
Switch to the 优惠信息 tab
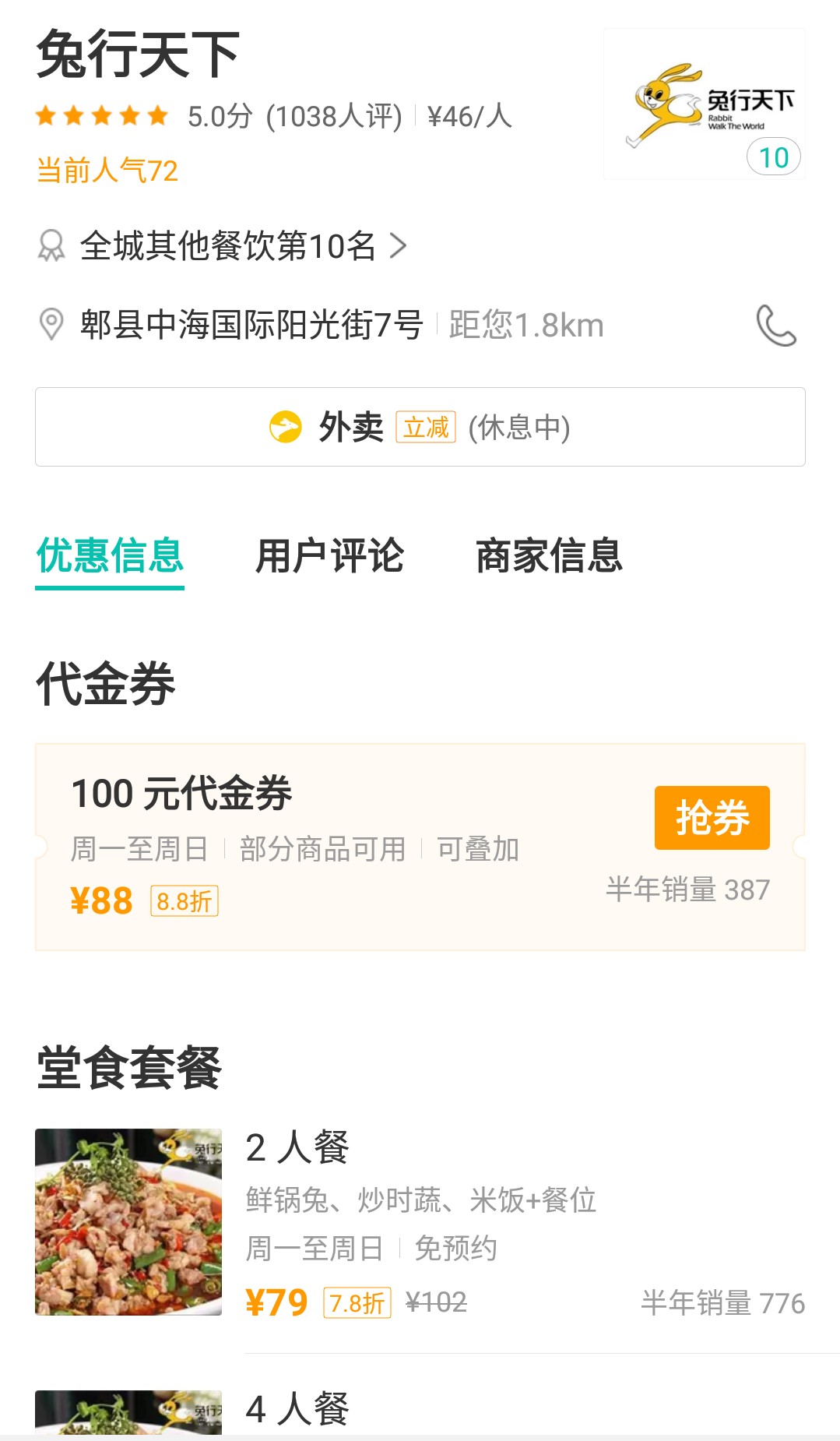point(110,556)
